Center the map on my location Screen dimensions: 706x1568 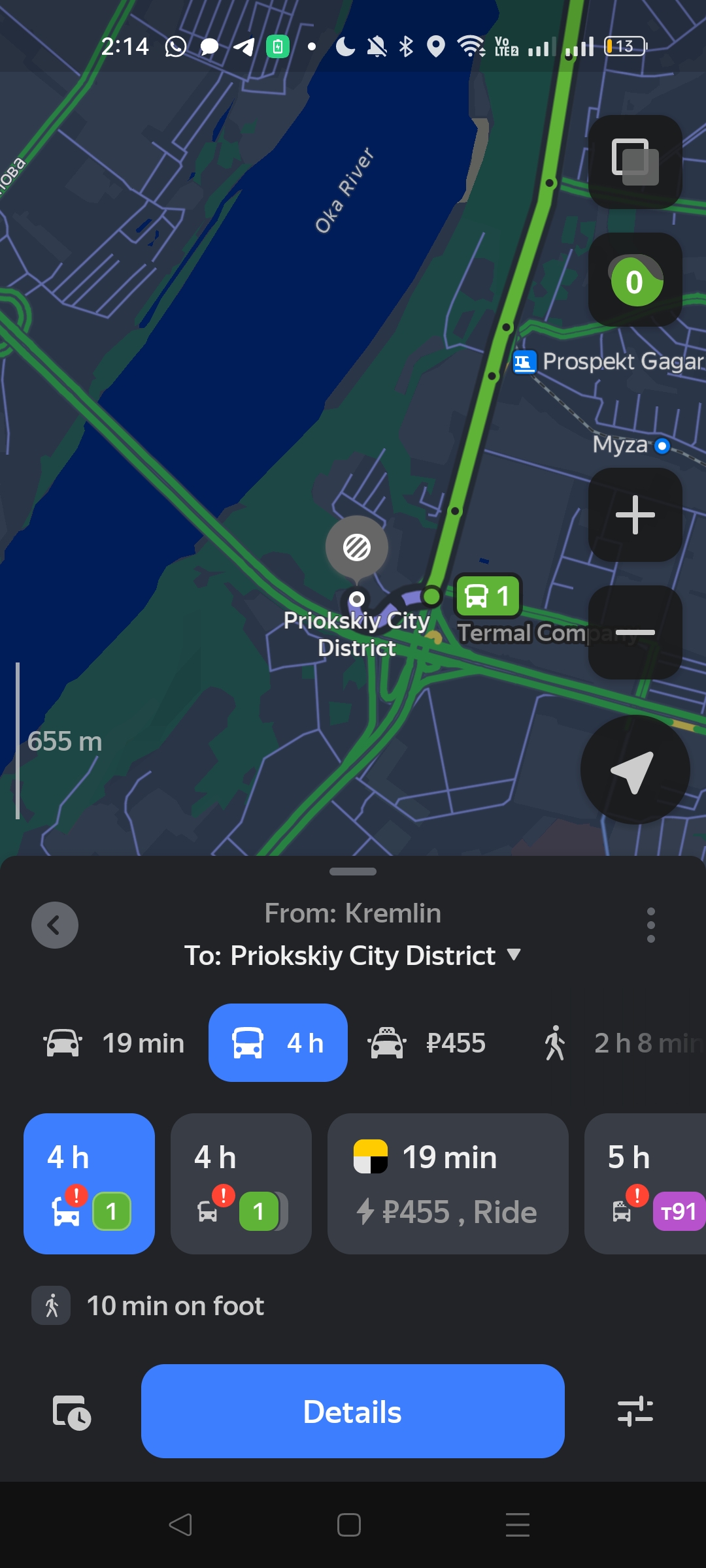pos(634,770)
